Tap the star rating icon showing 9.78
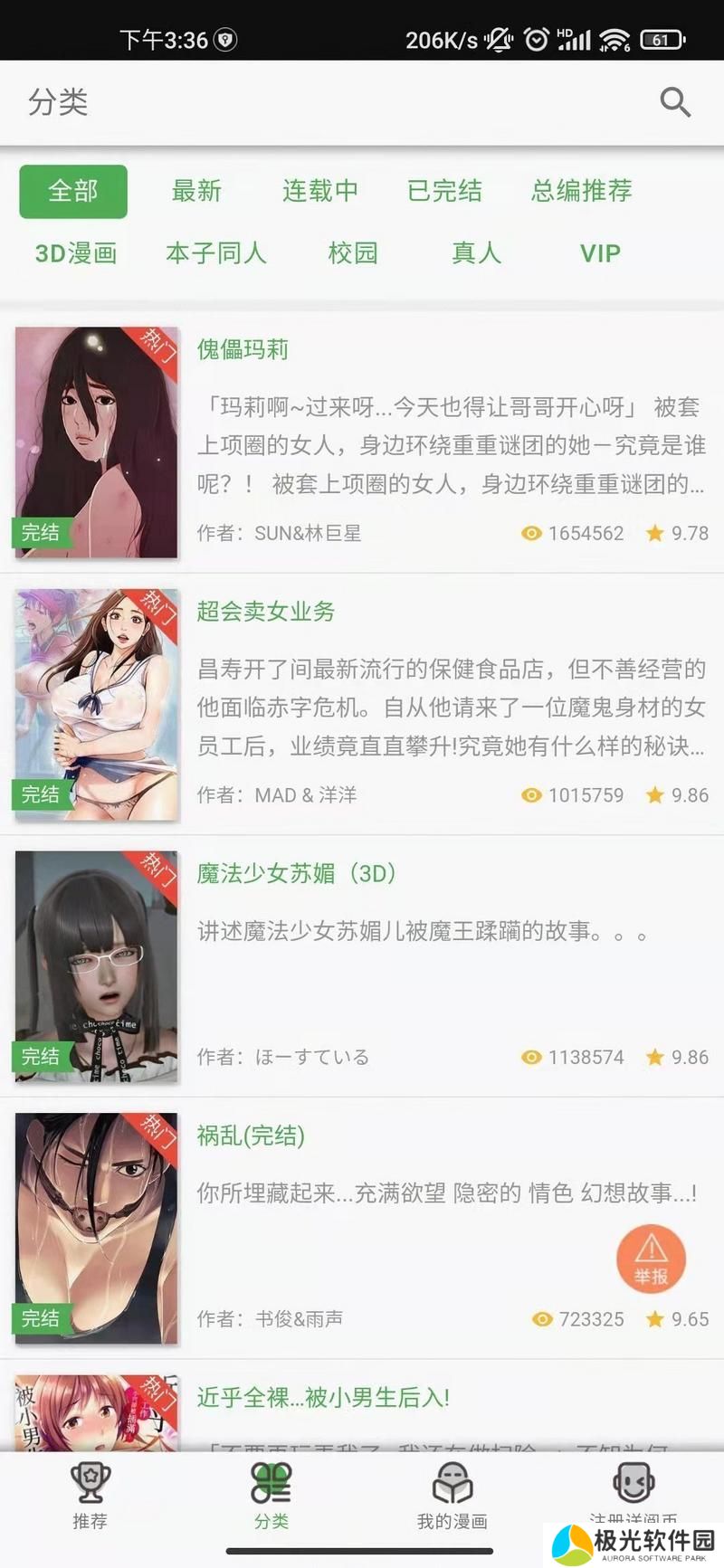Viewport: 724px width, 1568px height. pos(653,534)
